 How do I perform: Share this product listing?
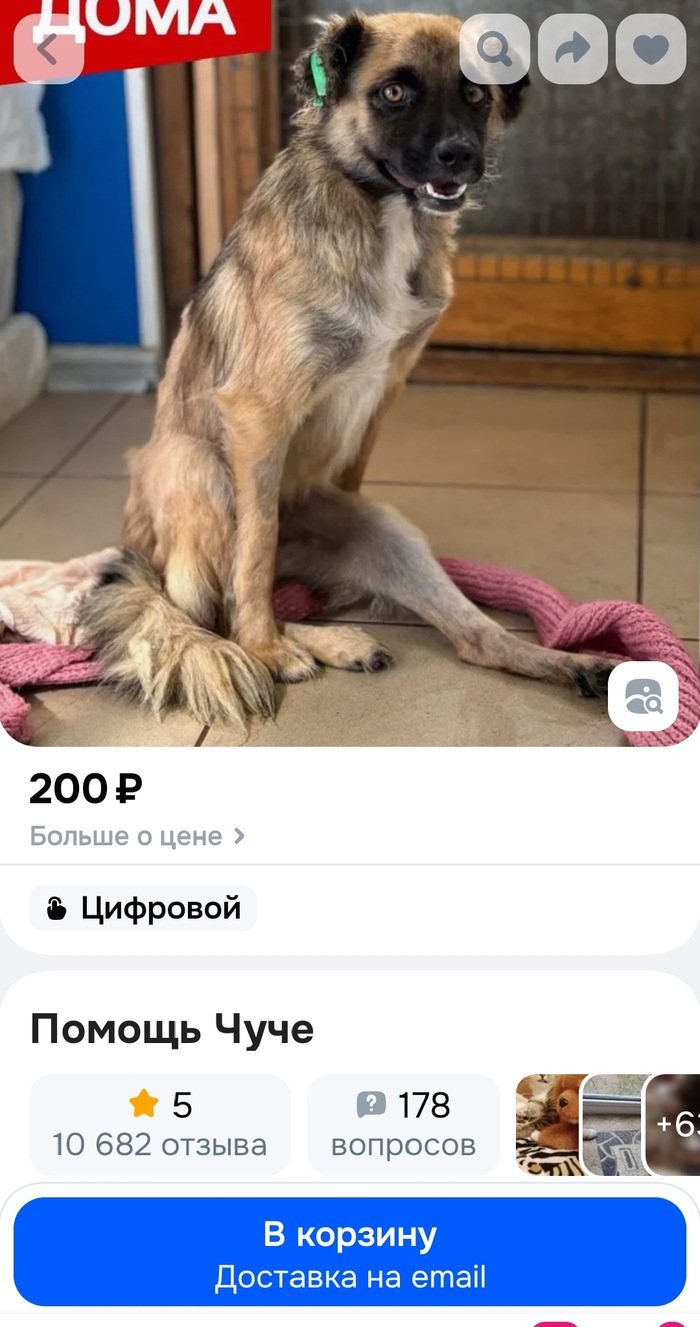pyautogui.click(x=572, y=49)
